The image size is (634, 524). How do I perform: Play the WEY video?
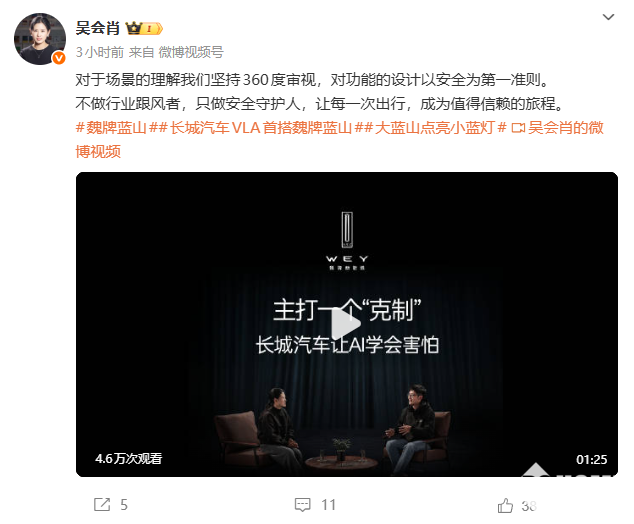347,324
